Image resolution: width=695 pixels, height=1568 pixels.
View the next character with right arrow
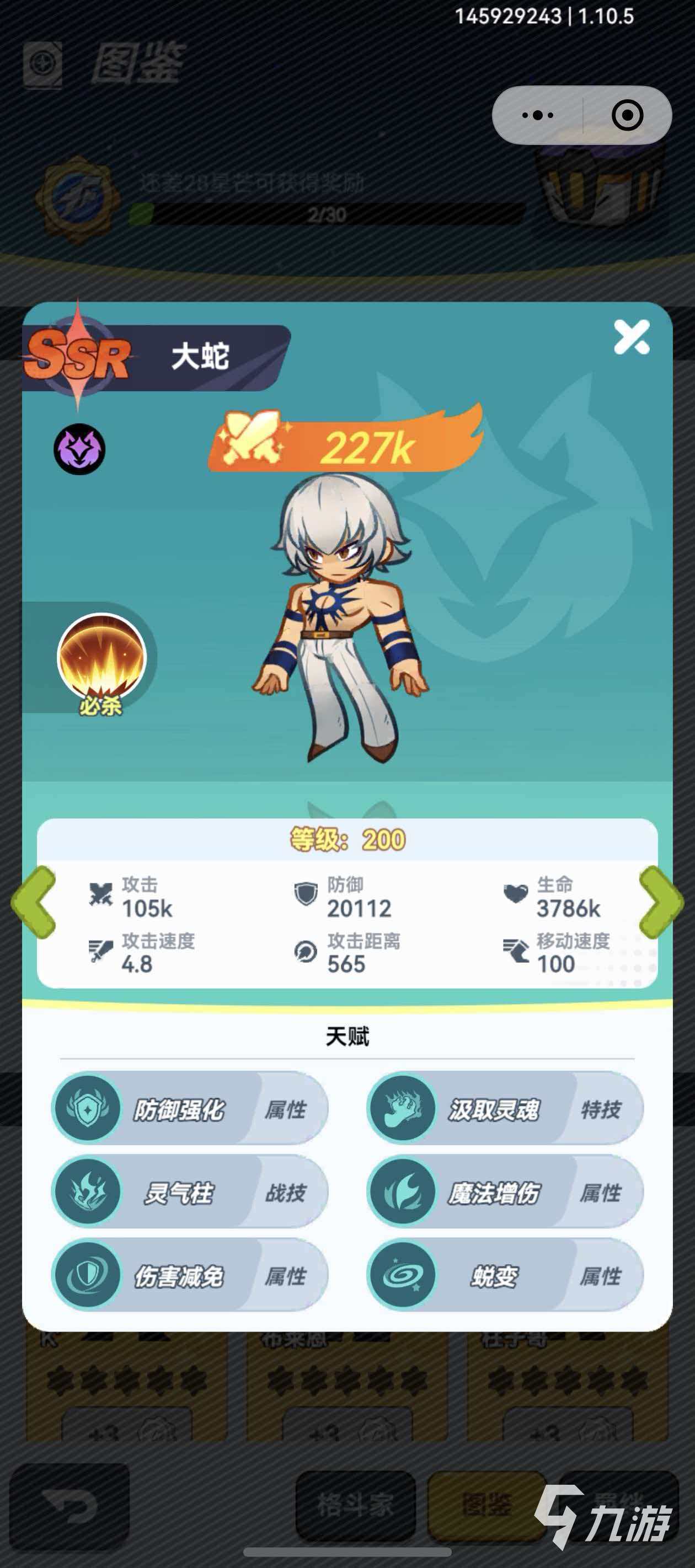(x=660, y=901)
